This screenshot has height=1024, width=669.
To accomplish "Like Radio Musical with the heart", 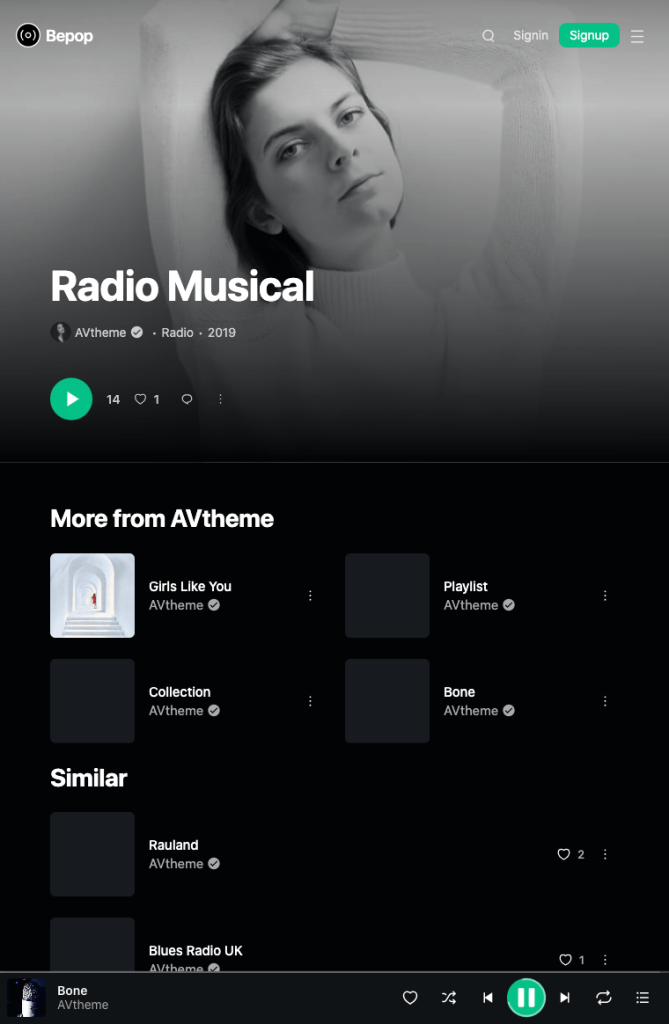I will (x=140, y=399).
